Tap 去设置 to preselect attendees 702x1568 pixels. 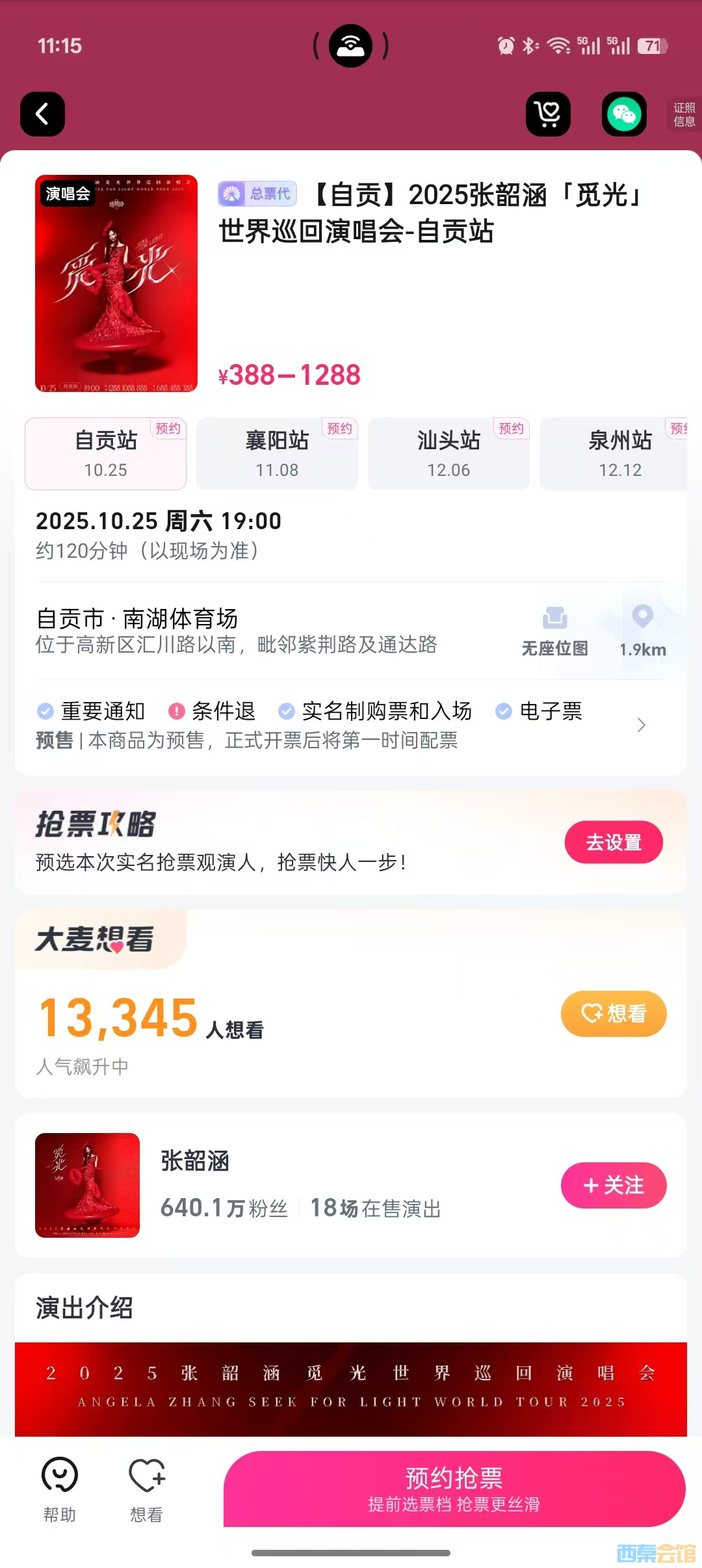pos(614,843)
